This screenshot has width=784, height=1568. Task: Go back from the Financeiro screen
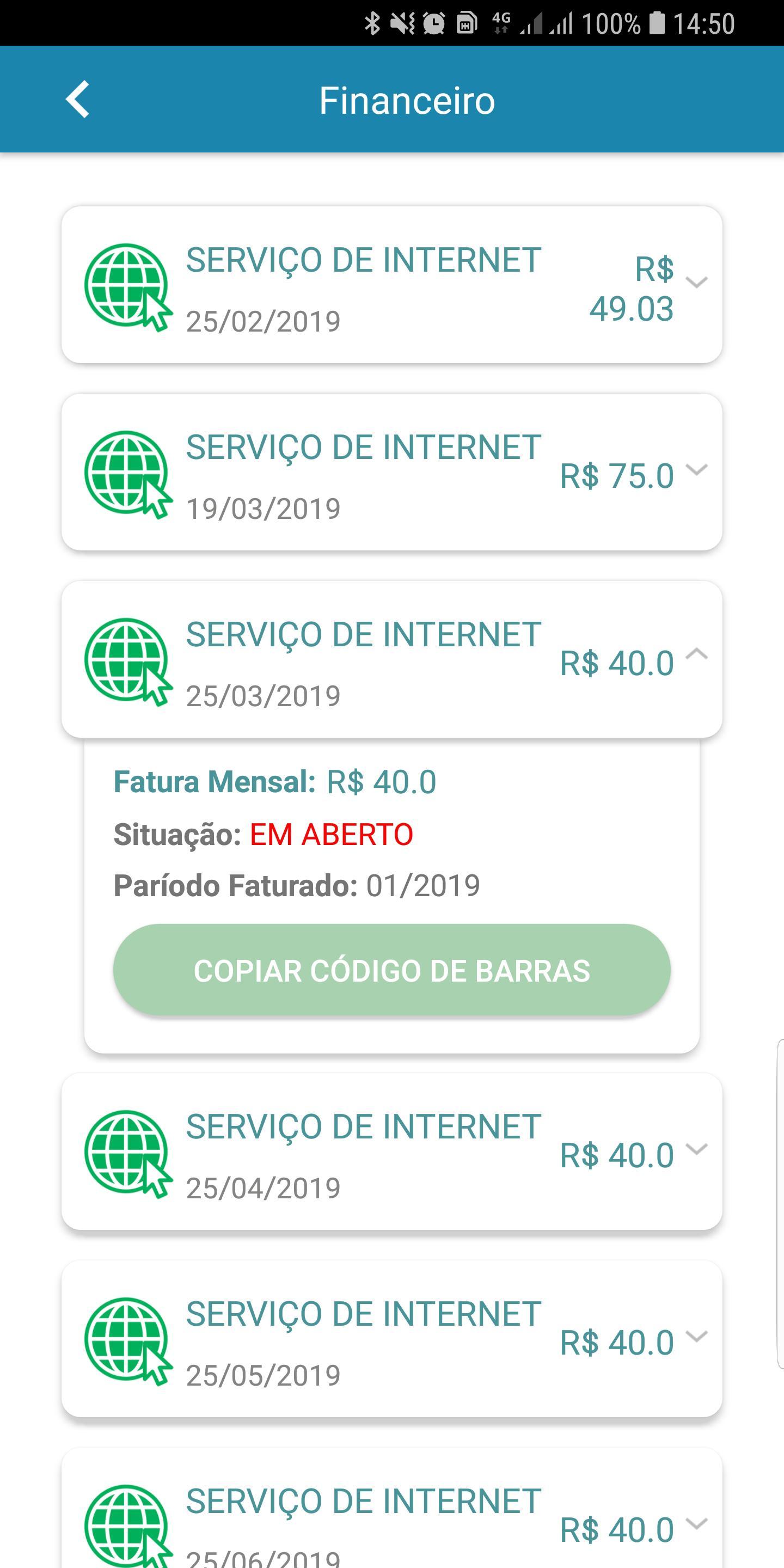click(x=78, y=99)
